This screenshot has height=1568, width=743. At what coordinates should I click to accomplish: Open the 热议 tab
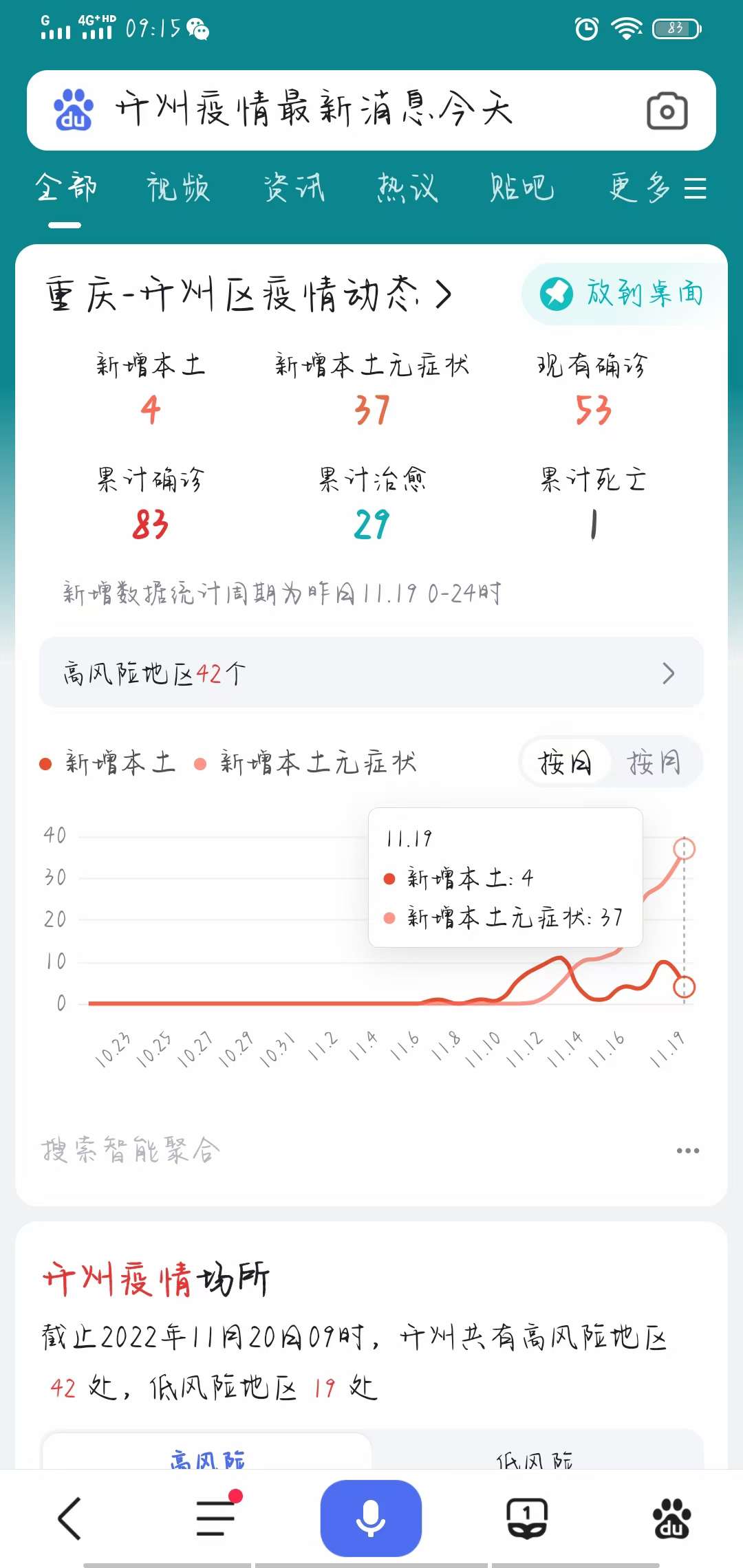point(407,188)
